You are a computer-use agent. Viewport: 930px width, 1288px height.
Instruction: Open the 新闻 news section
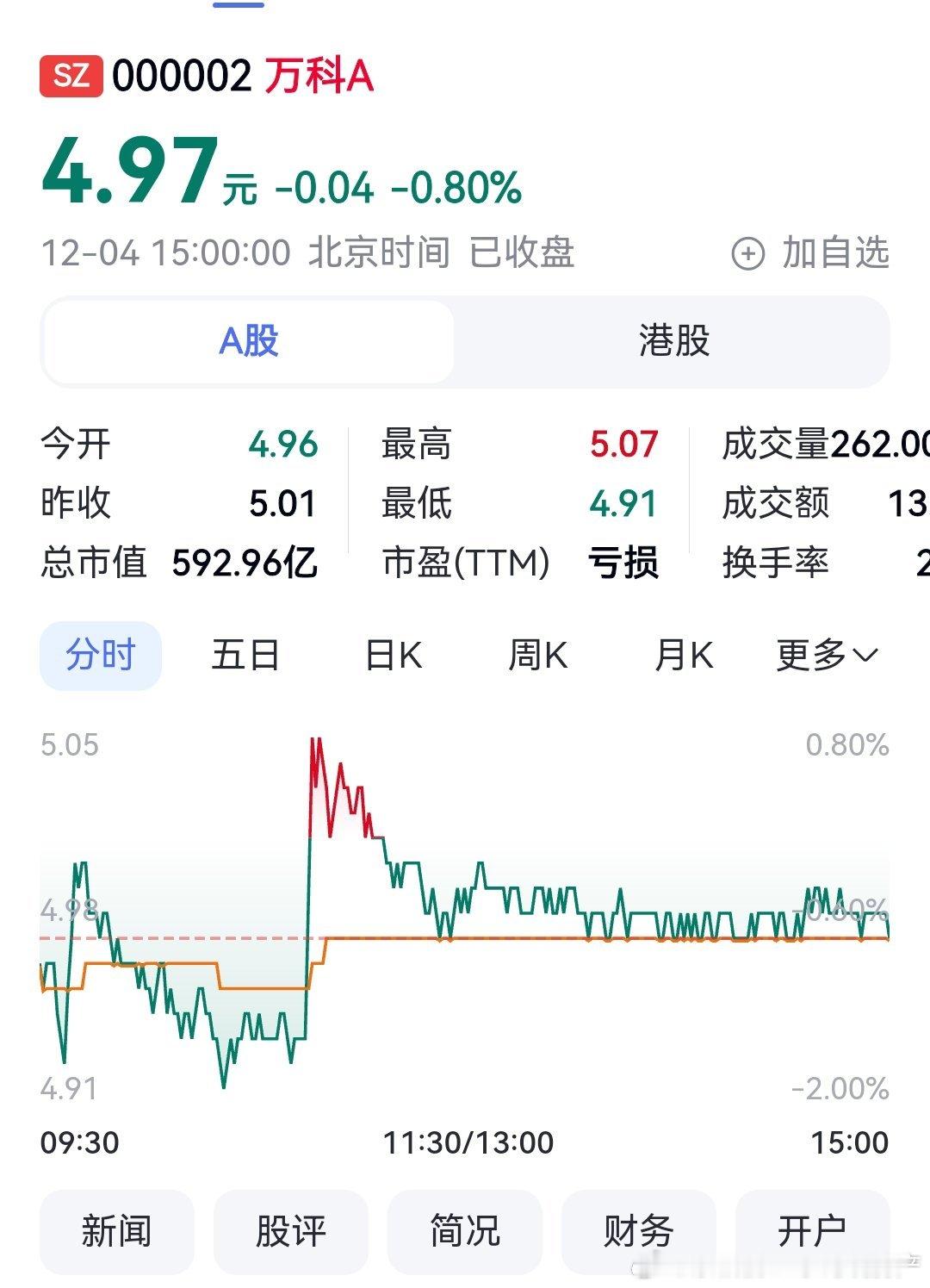pos(118,1232)
